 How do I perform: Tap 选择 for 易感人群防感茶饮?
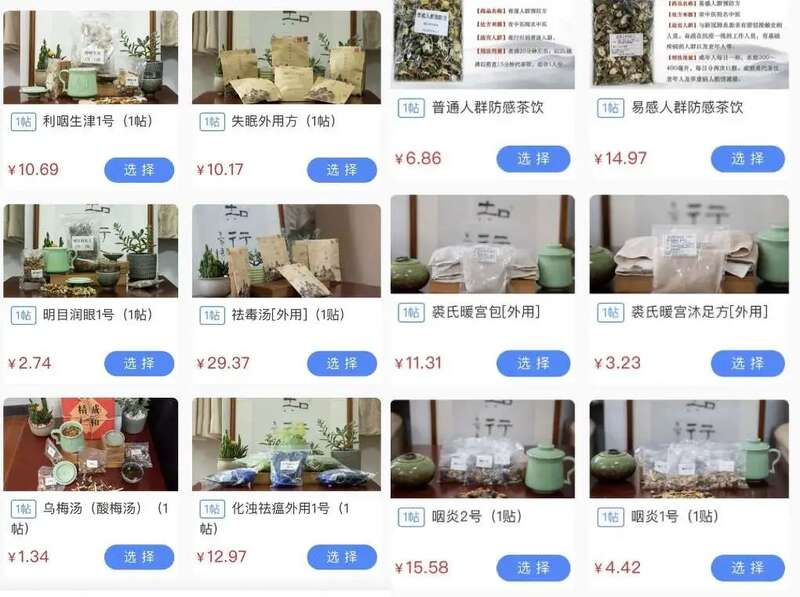[747, 159]
